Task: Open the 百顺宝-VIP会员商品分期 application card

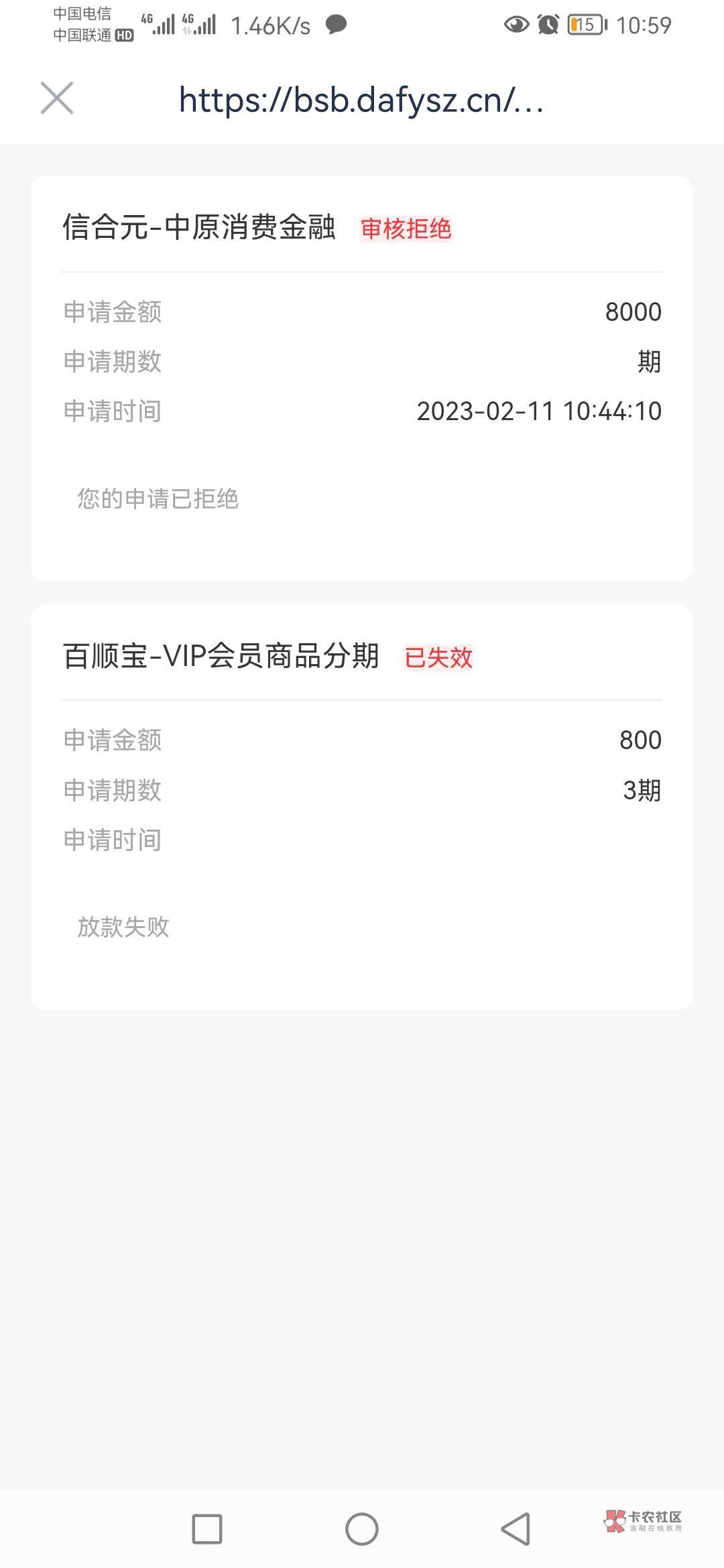Action: coord(362,807)
